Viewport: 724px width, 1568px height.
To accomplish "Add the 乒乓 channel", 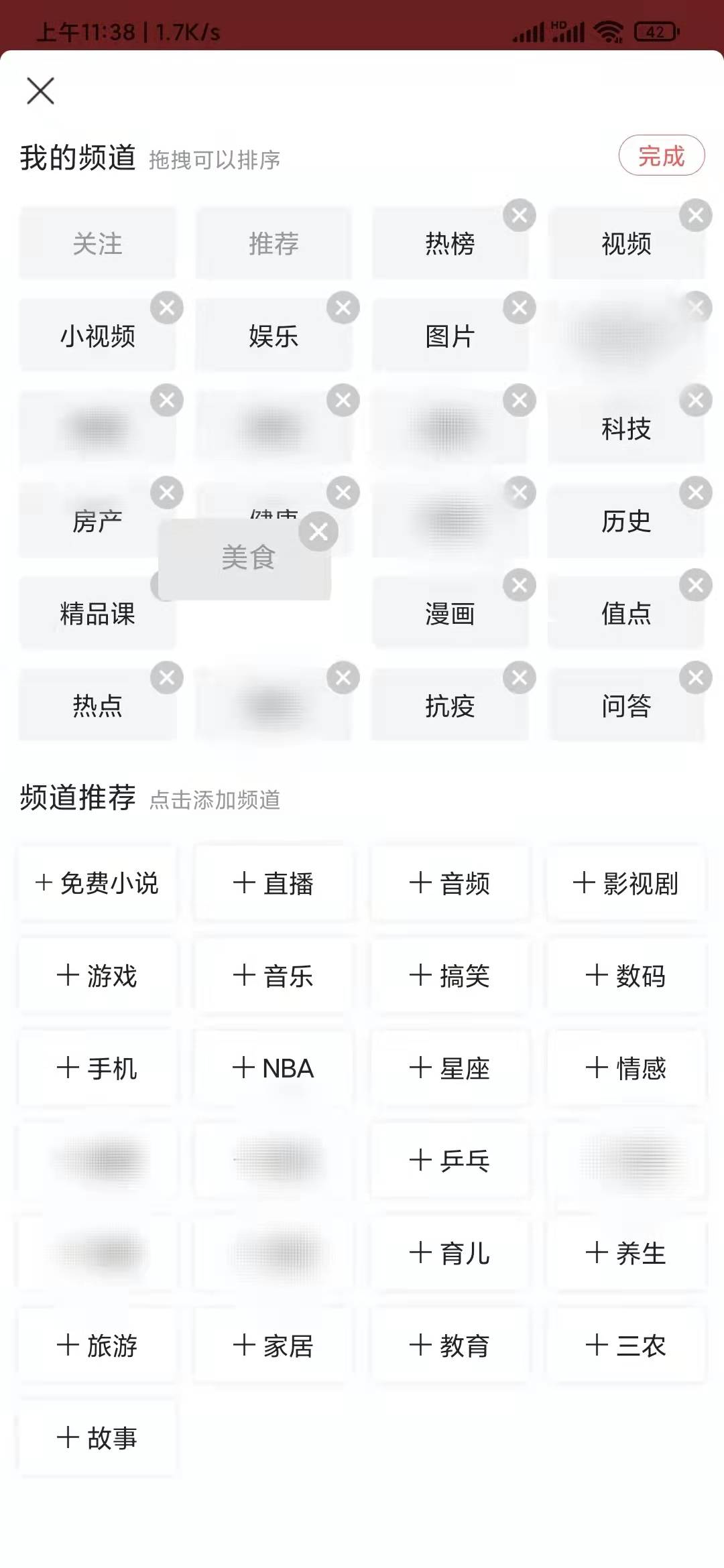I will point(450,1161).
